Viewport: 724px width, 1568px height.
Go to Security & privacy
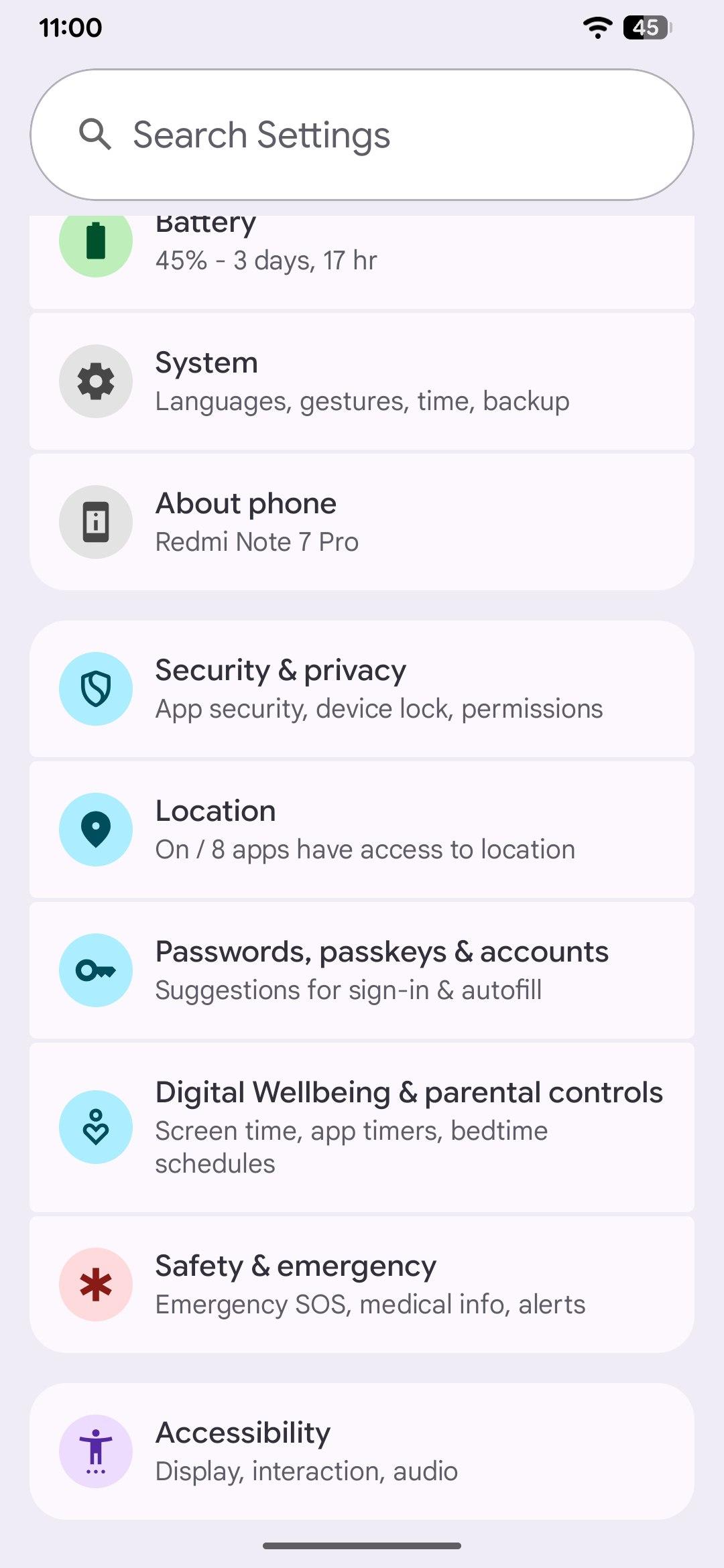[x=362, y=689]
